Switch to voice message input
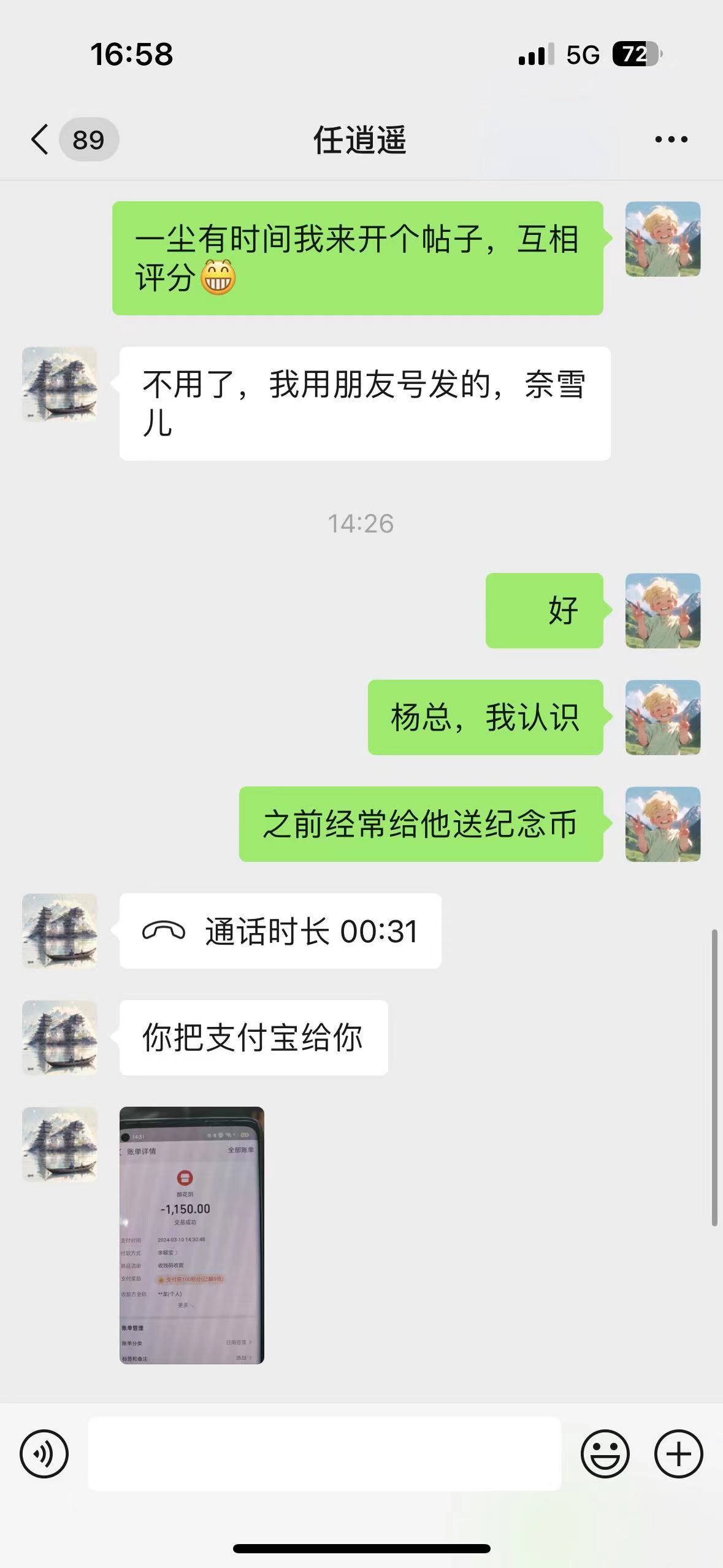 pyautogui.click(x=44, y=1454)
